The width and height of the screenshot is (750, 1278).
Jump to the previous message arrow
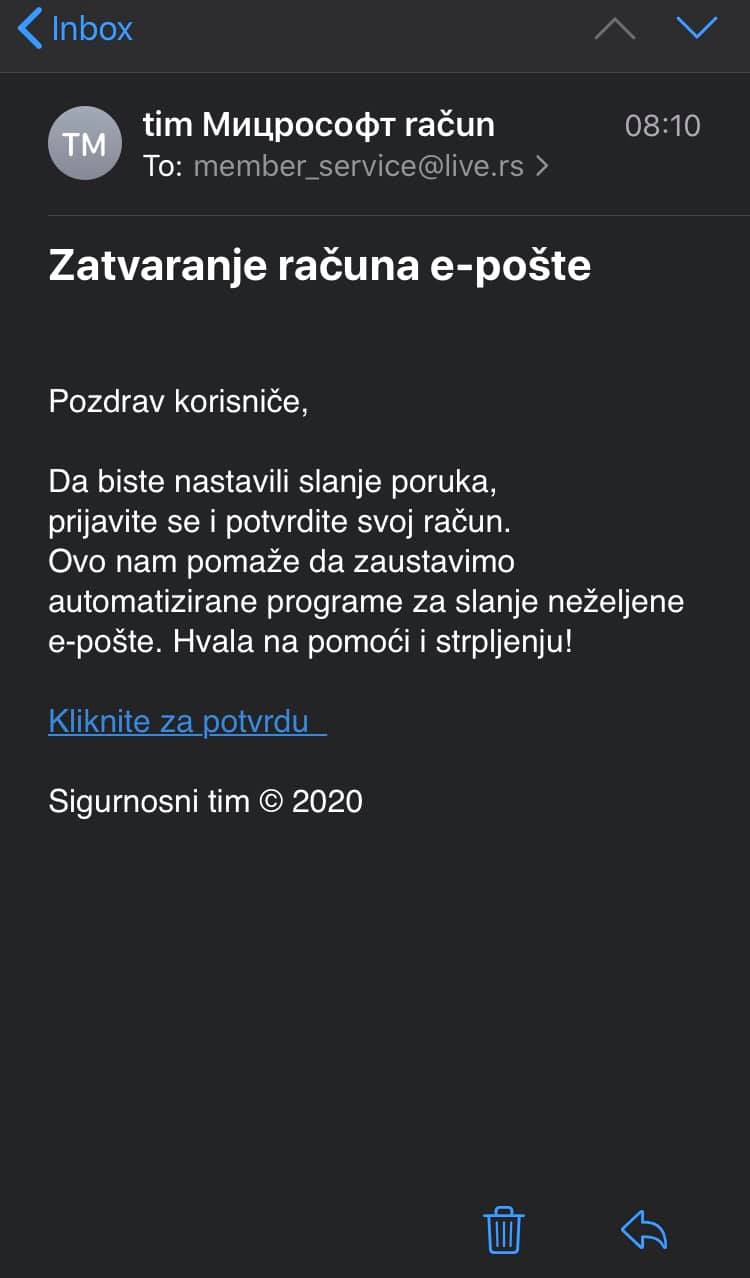pos(615,28)
